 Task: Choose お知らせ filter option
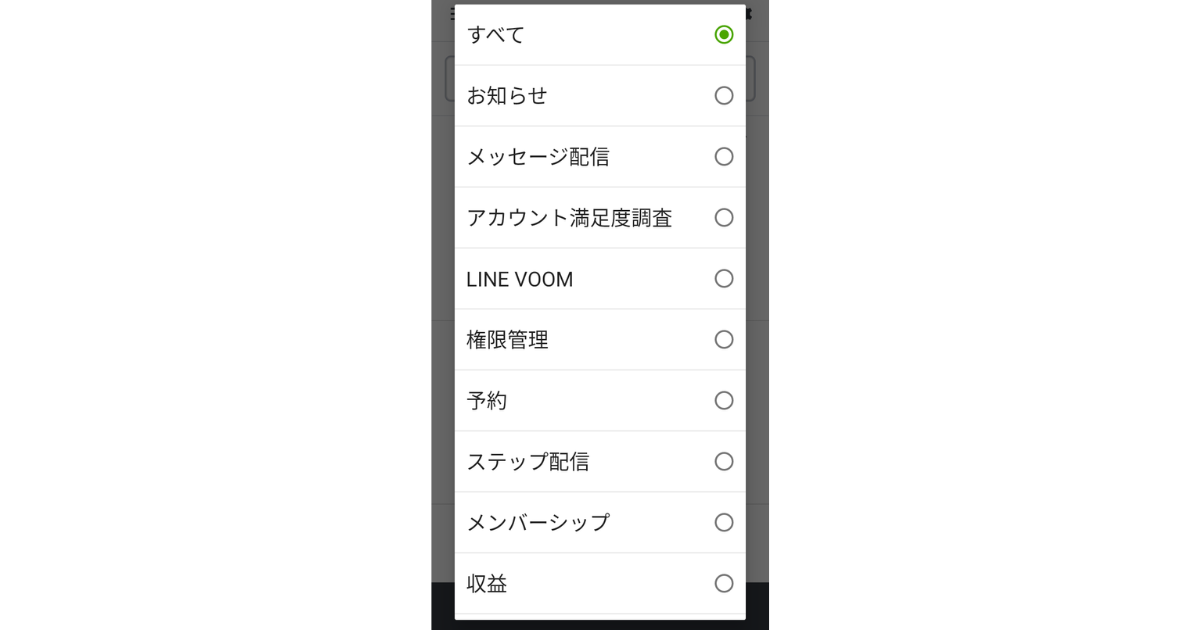pyautogui.click(x=724, y=96)
